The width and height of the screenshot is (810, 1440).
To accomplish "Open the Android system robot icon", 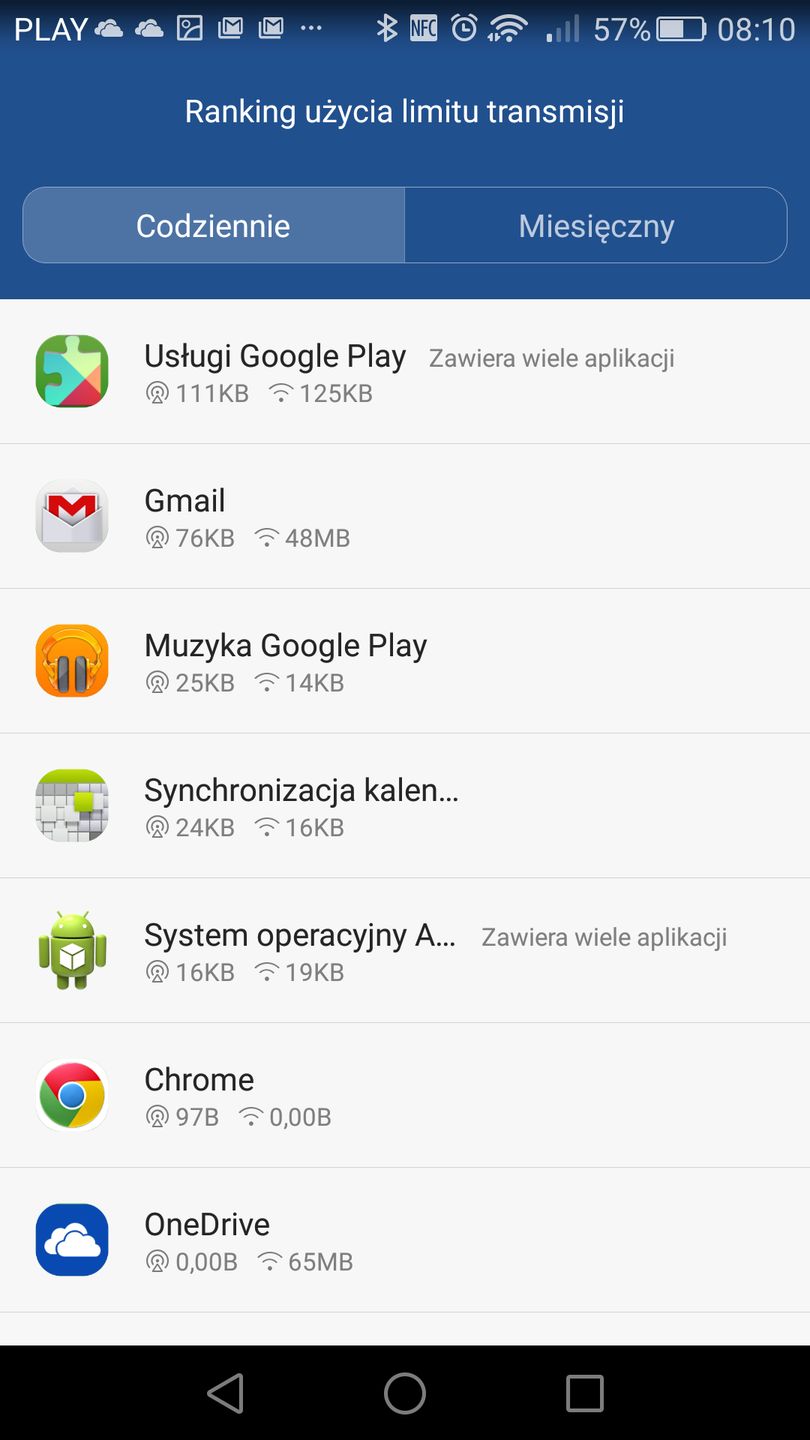I will click(71, 950).
